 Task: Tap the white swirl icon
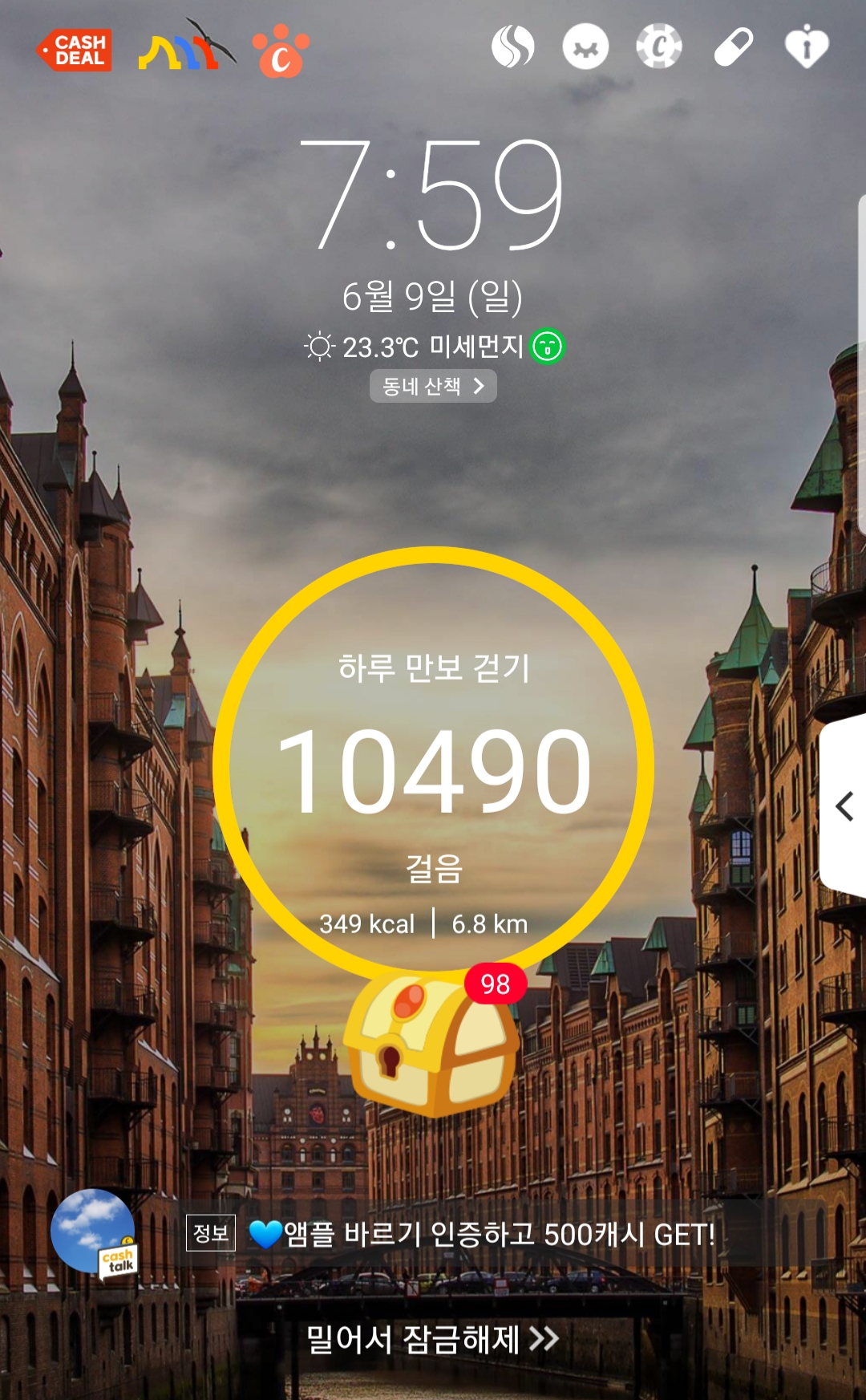pyautogui.click(x=513, y=47)
